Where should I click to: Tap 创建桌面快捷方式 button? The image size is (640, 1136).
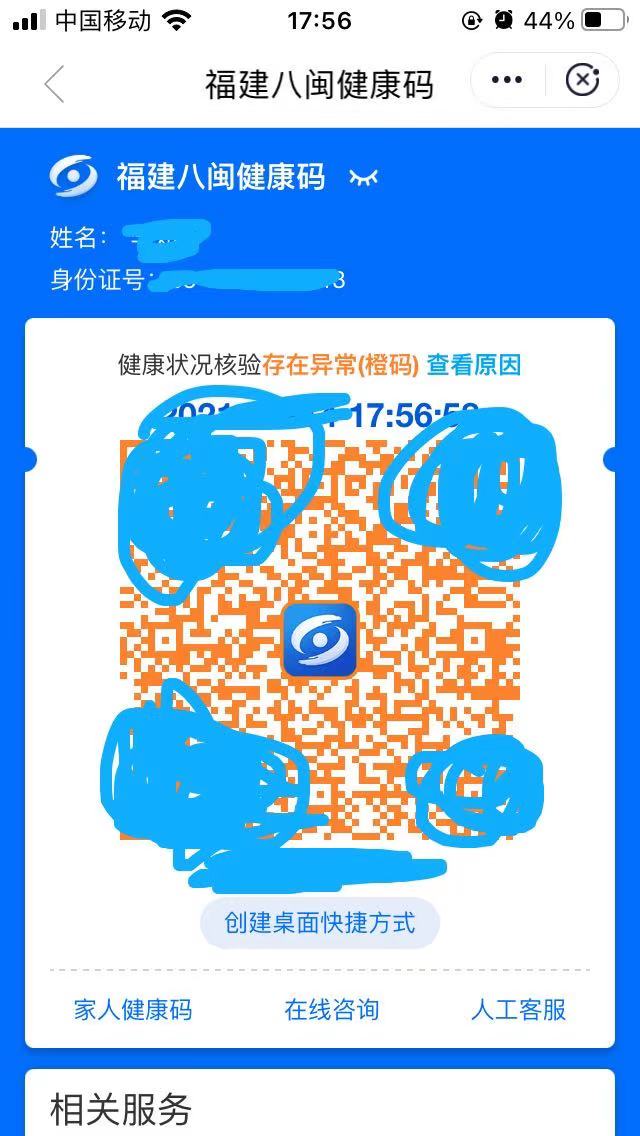click(x=320, y=922)
